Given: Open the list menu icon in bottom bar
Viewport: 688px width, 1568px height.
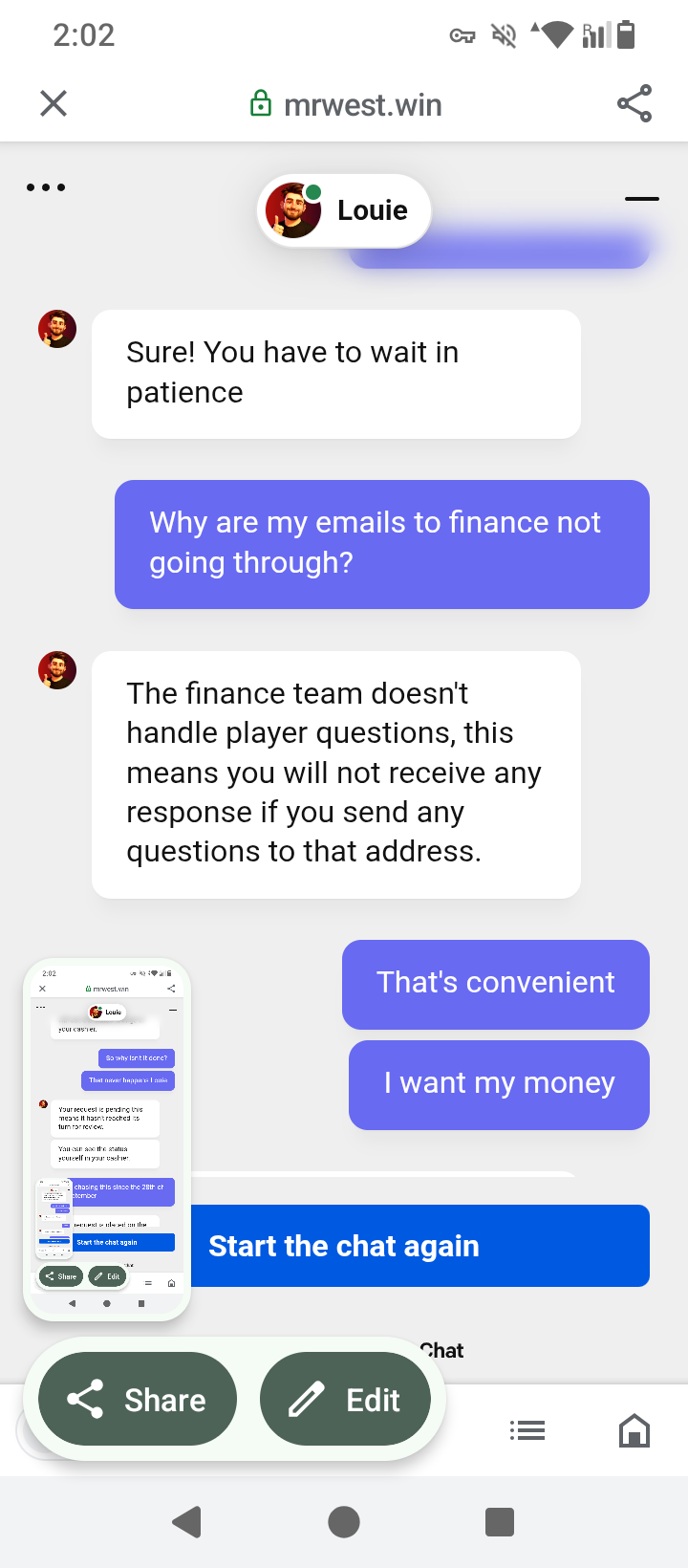Looking at the screenshot, I should coord(527,1430).
